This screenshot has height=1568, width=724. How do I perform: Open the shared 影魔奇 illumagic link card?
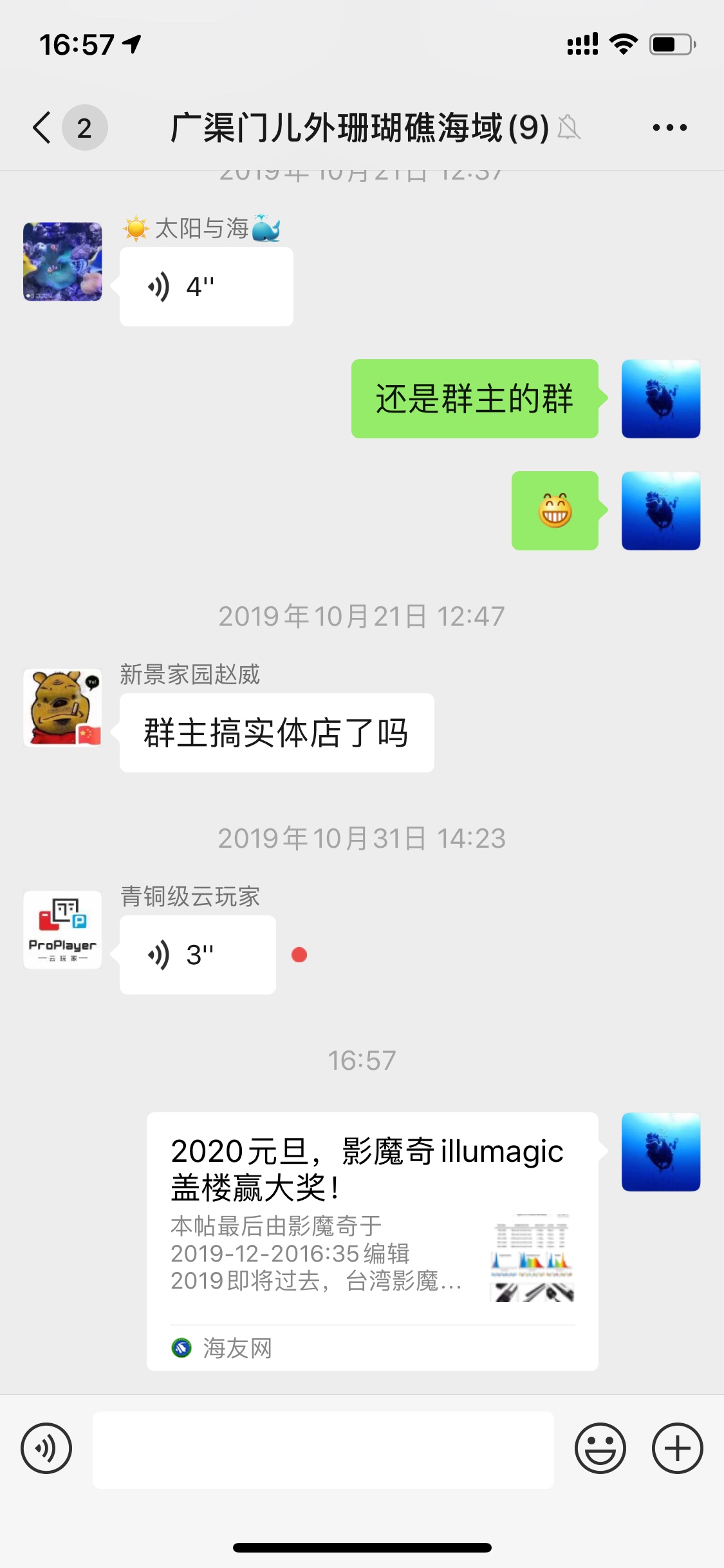pos(372,1240)
